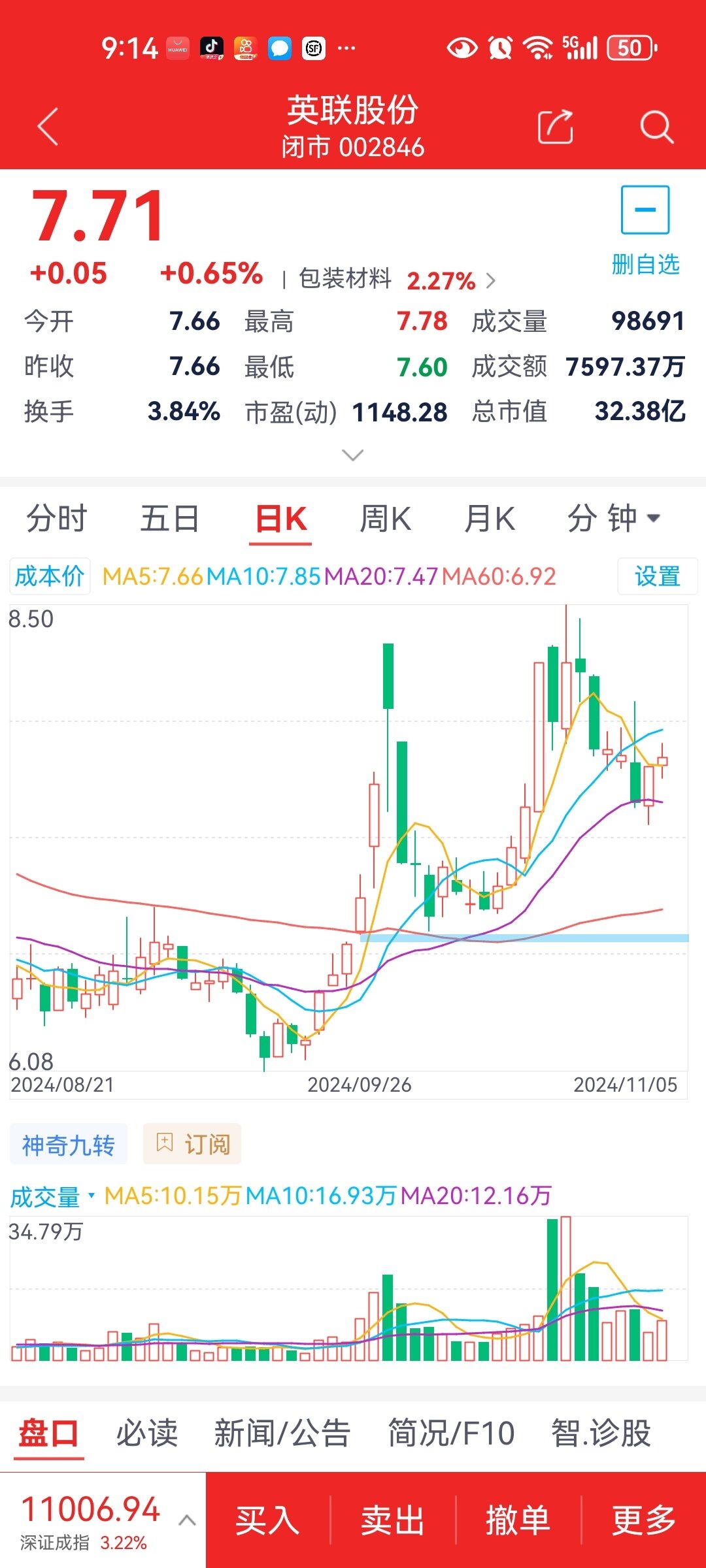
Task: Expand more quote details chevron
Action: click(x=353, y=455)
